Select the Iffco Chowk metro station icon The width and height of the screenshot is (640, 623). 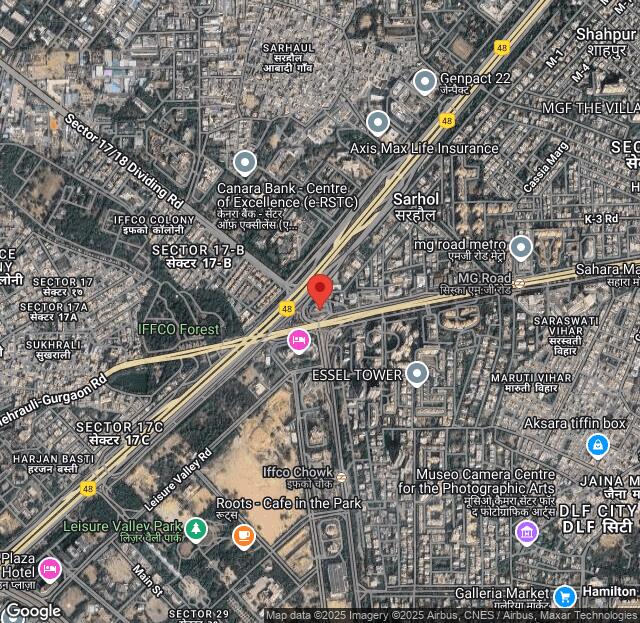tap(341, 476)
